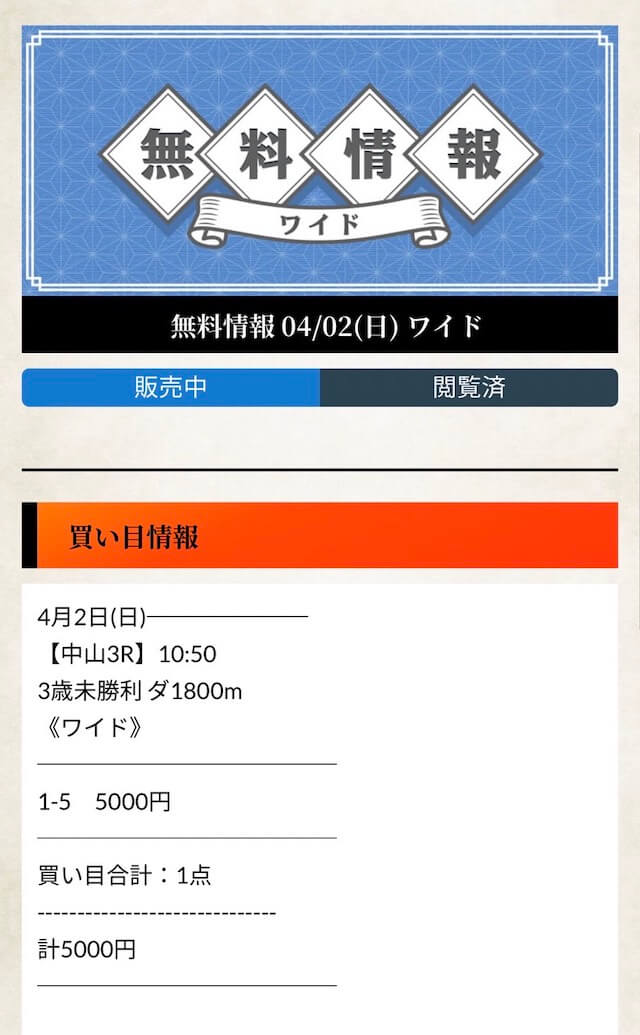Select the 販売中 tab
640x1035 pixels.
coord(171,387)
